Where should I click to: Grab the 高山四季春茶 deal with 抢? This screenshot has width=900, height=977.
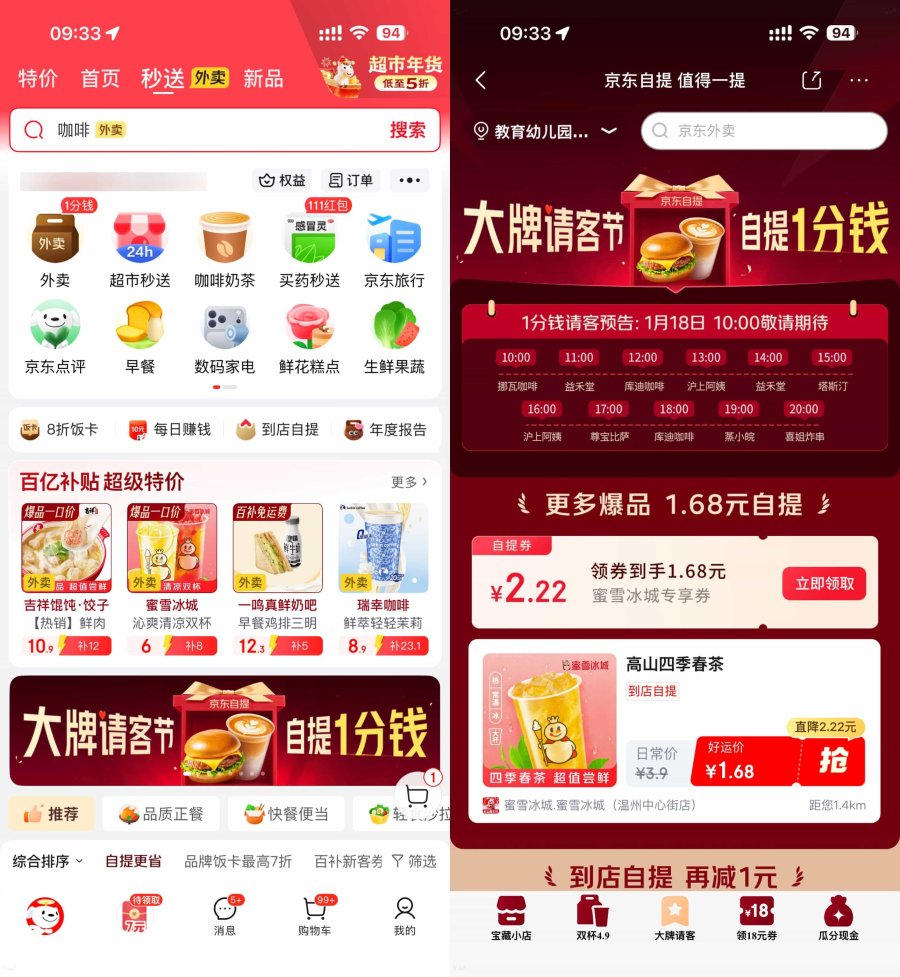click(832, 761)
